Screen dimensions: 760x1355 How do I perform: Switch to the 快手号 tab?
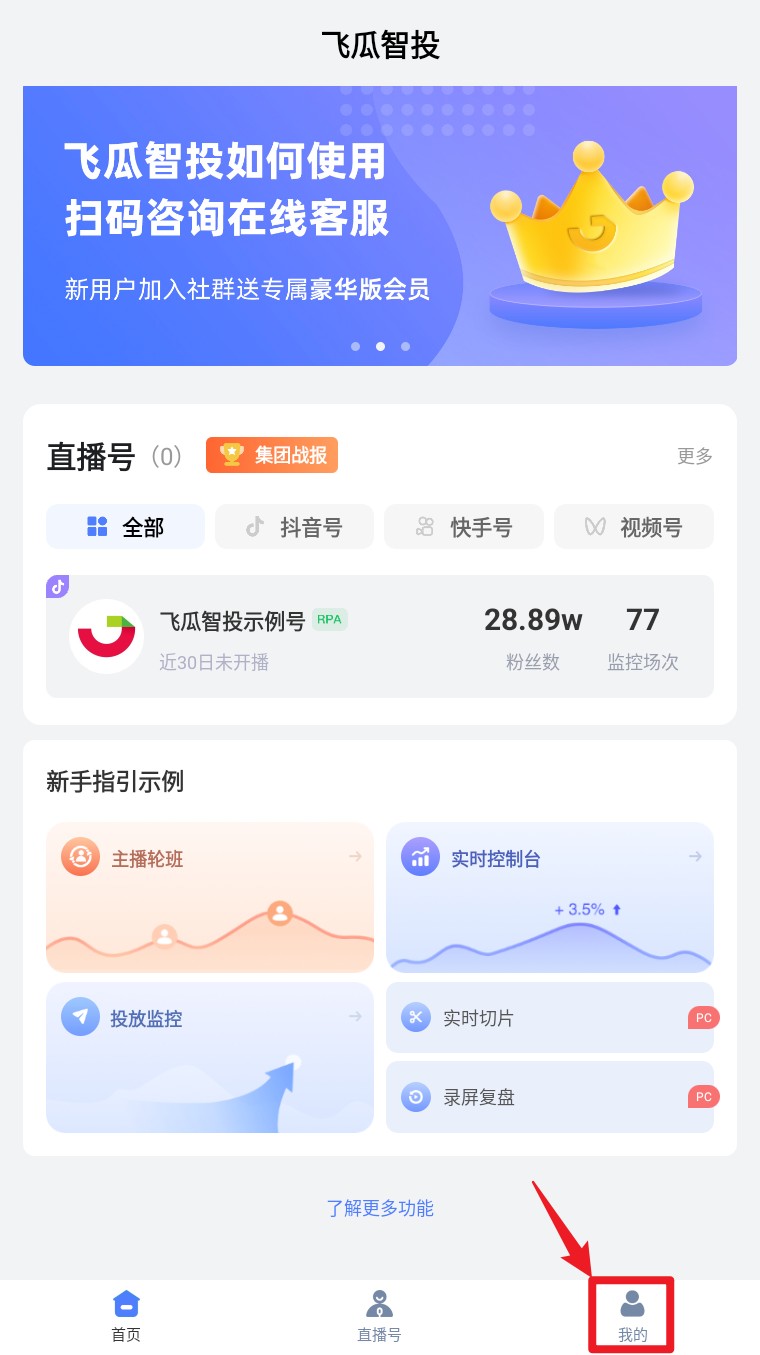[x=464, y=527]
